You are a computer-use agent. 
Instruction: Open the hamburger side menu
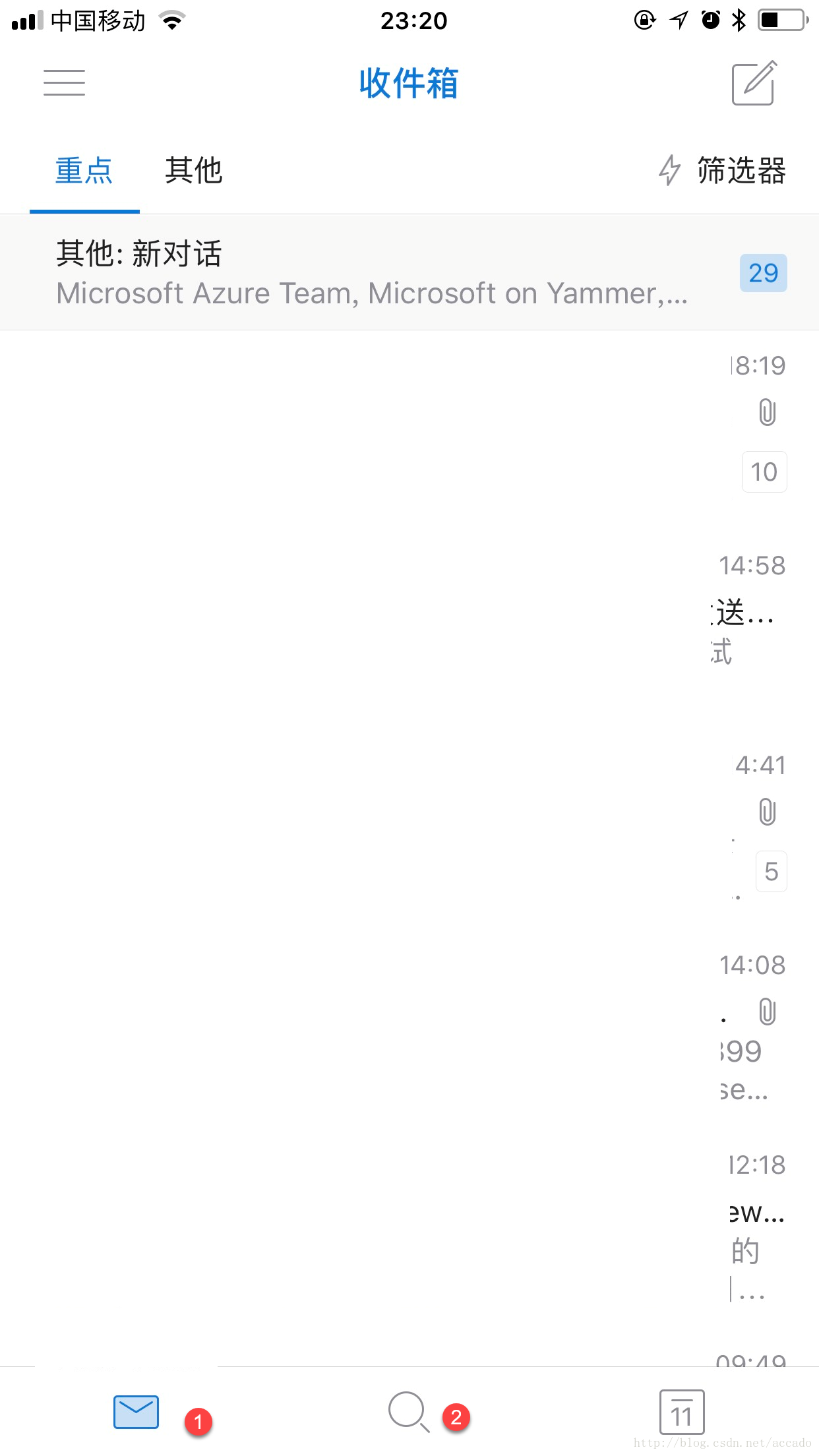(64, 83)
